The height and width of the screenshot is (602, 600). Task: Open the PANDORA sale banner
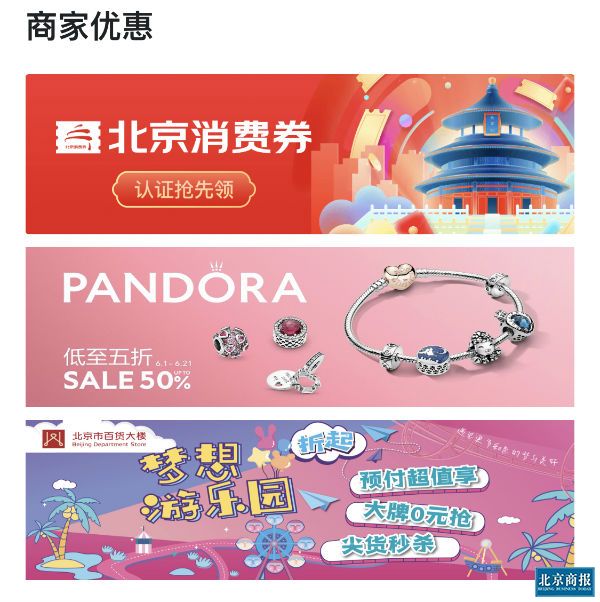point(300,327)
